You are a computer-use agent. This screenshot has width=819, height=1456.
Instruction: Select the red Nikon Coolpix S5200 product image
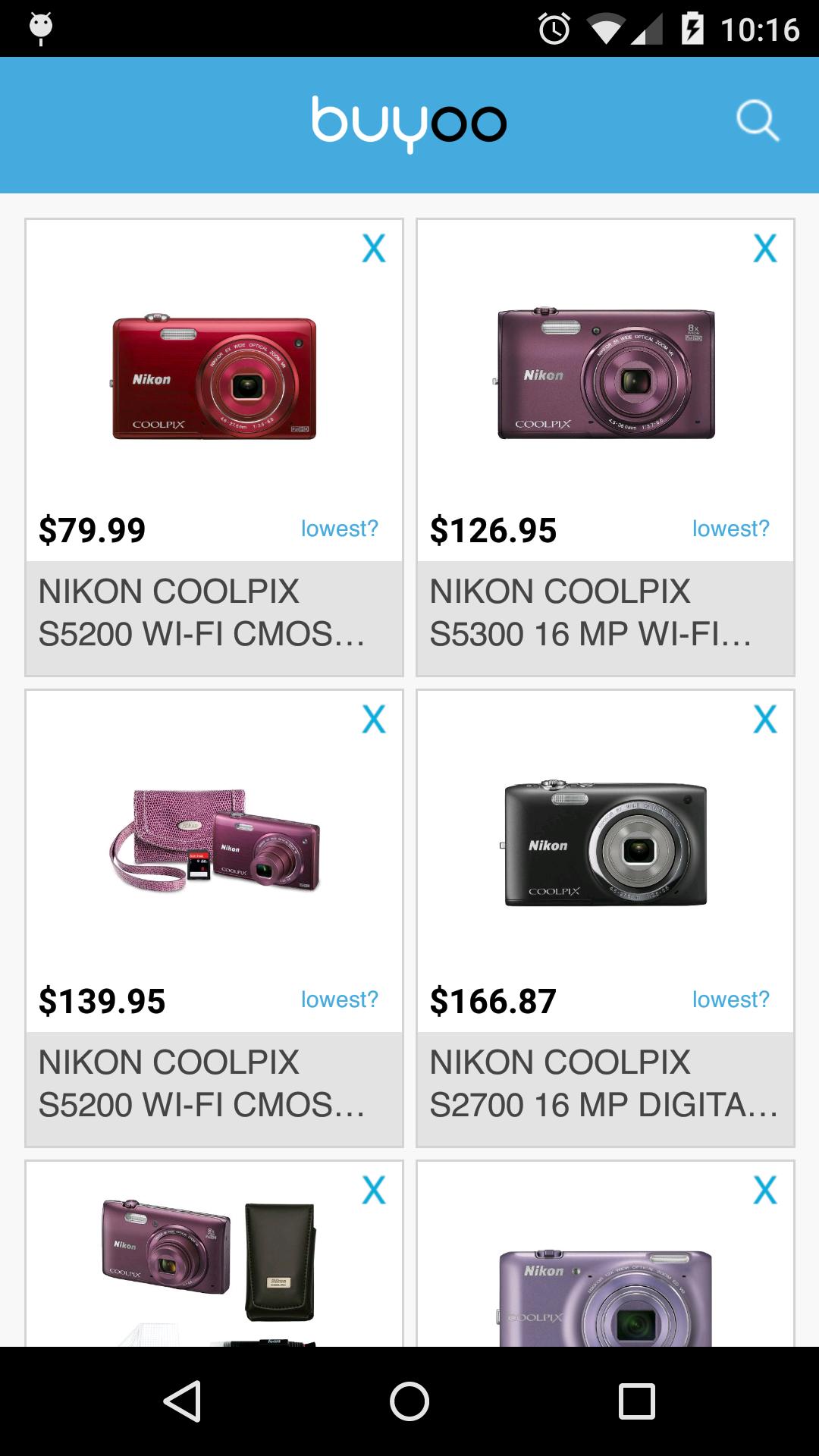(x=214, y=375)
